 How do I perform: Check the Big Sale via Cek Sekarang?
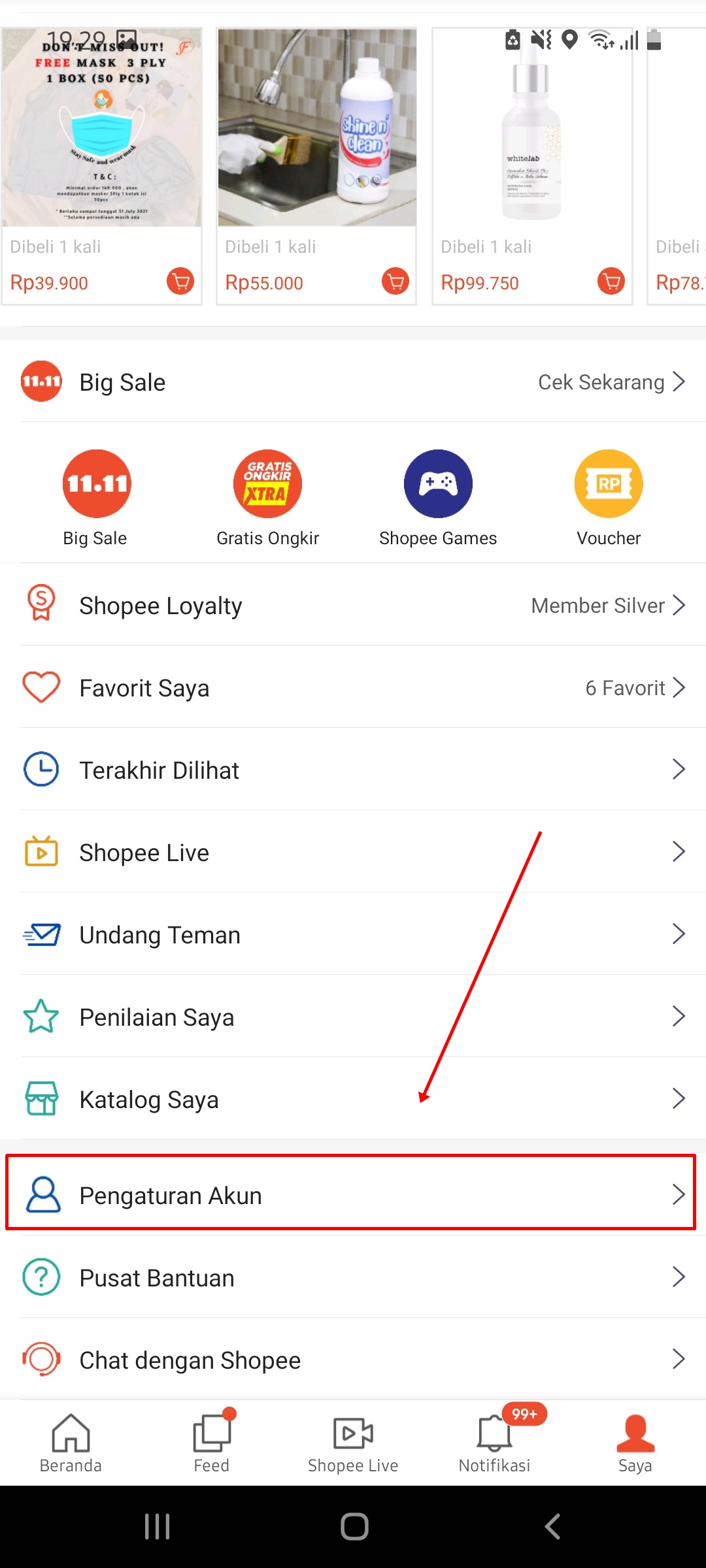tap(611, 382)
